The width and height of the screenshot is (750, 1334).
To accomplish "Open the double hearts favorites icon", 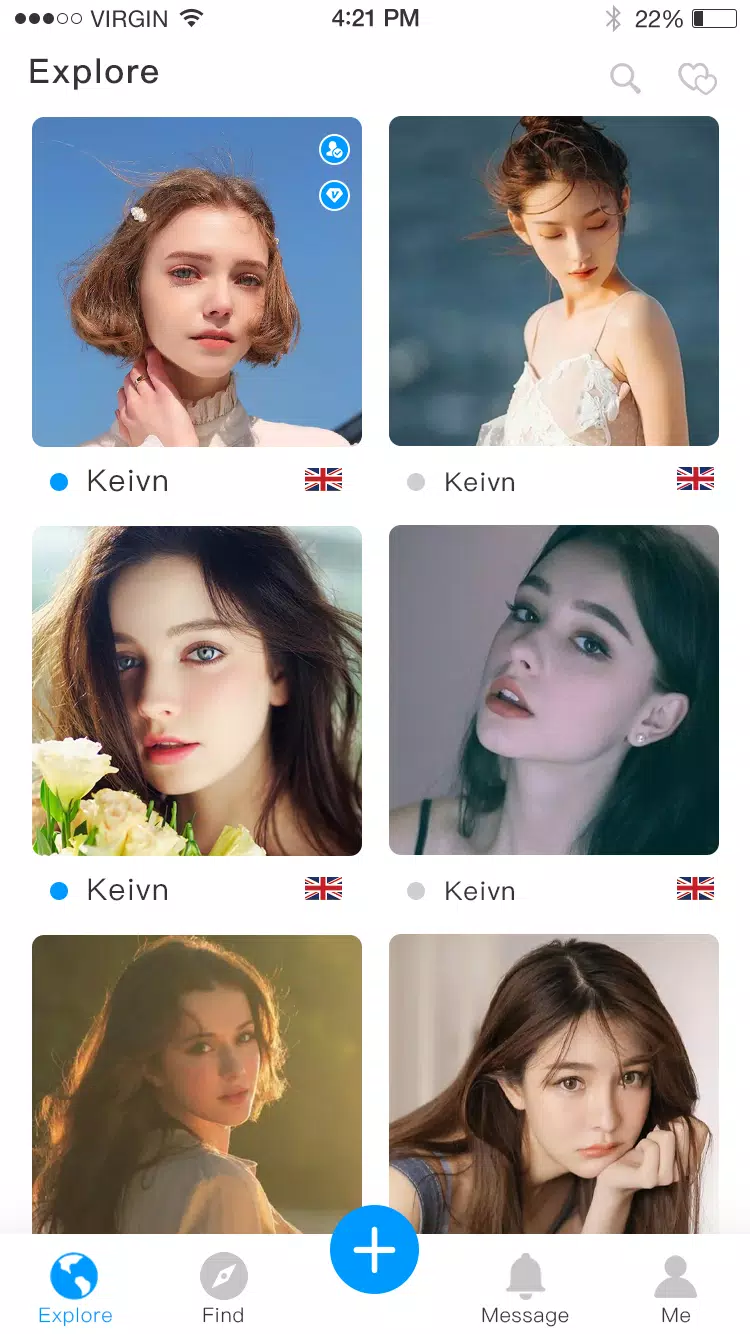I will (697, 78).
